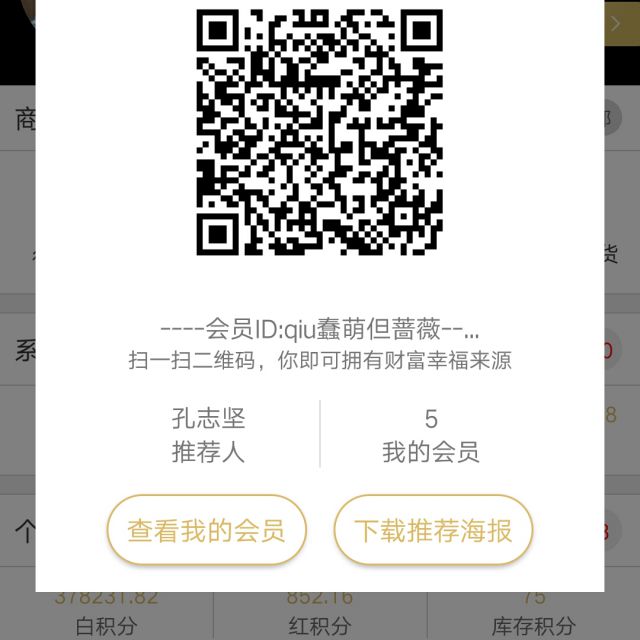The height and width of the screenshot is (640, 640).
Task: Tap the 查看我的会员 button
Action: pos(206,530)
